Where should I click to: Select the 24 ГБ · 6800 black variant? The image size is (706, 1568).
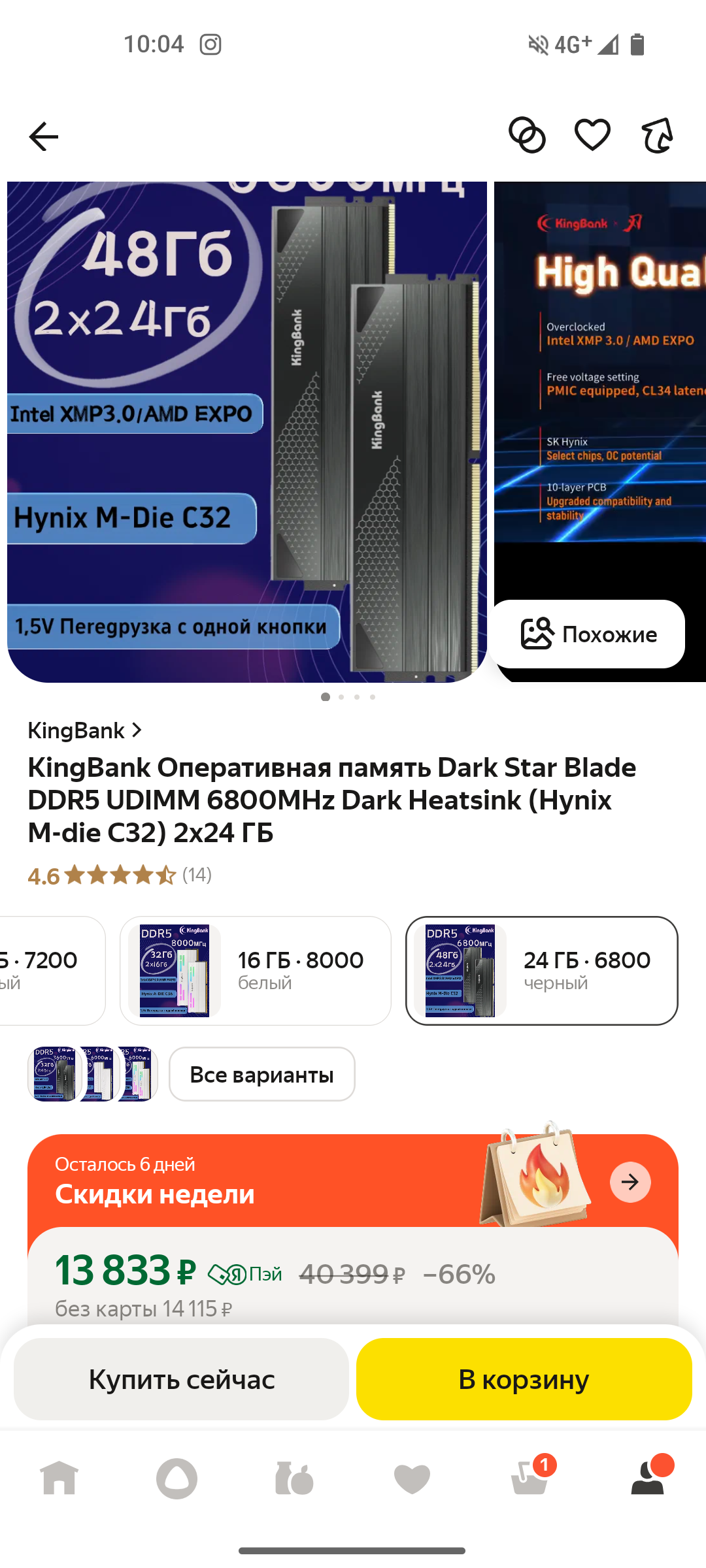click(x=542, y=971)
